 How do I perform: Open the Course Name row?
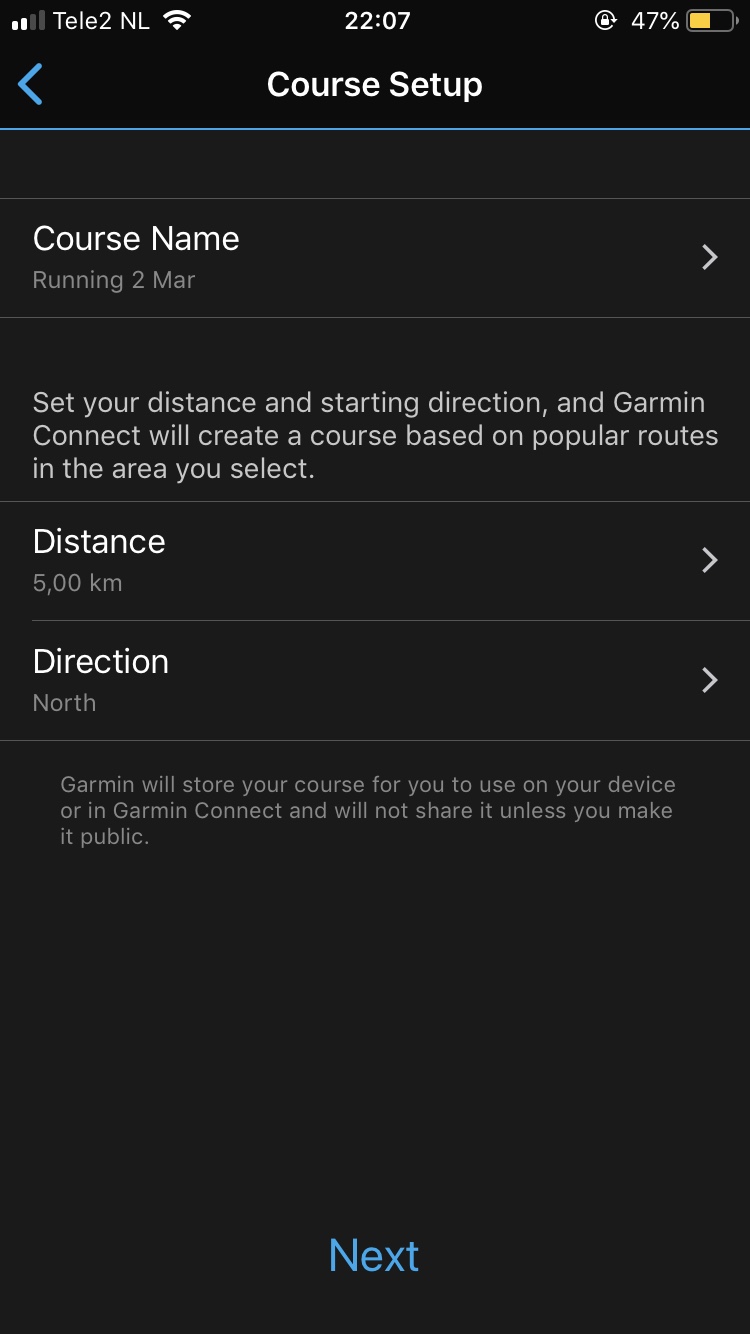pyautogui.click(x=375, y=258)
